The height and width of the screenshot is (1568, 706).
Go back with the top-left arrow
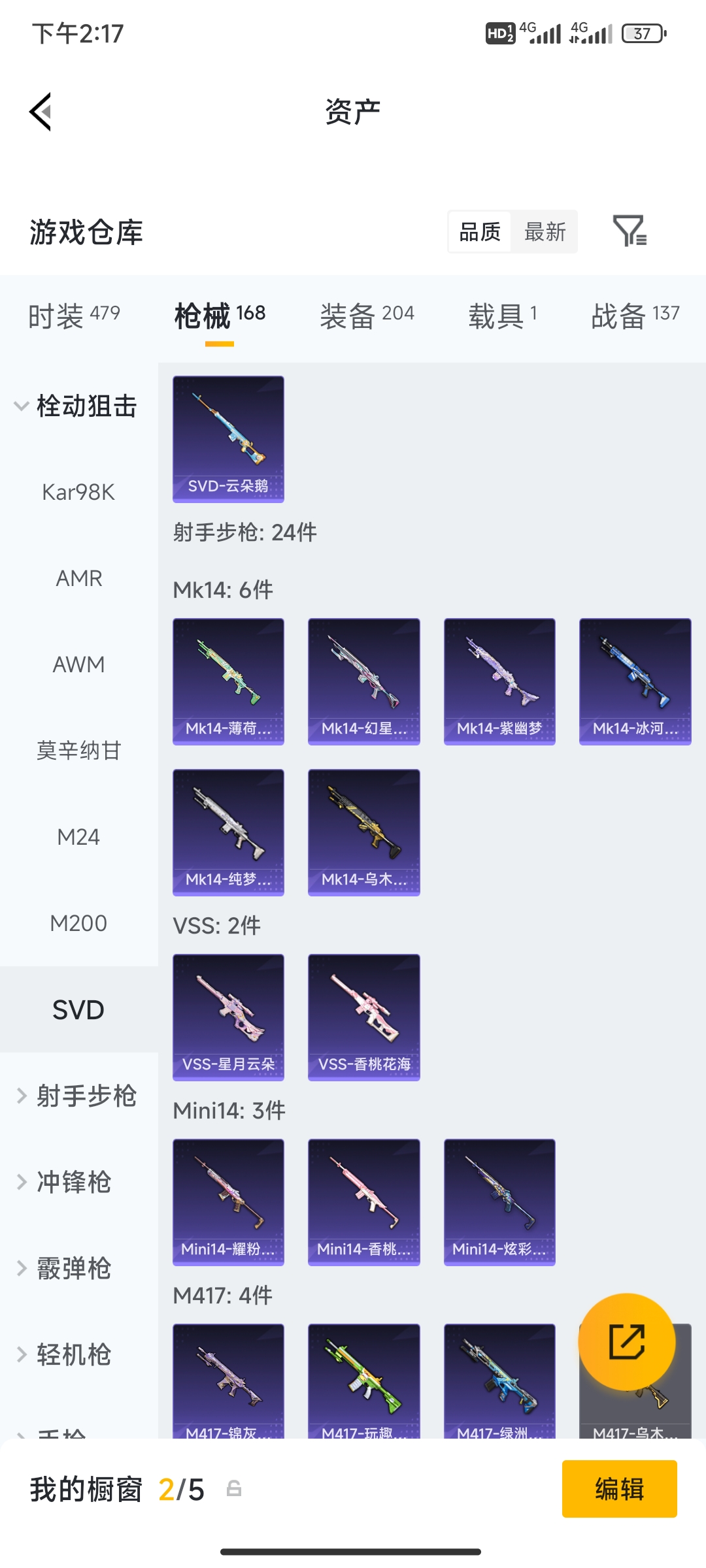[41, 112]
